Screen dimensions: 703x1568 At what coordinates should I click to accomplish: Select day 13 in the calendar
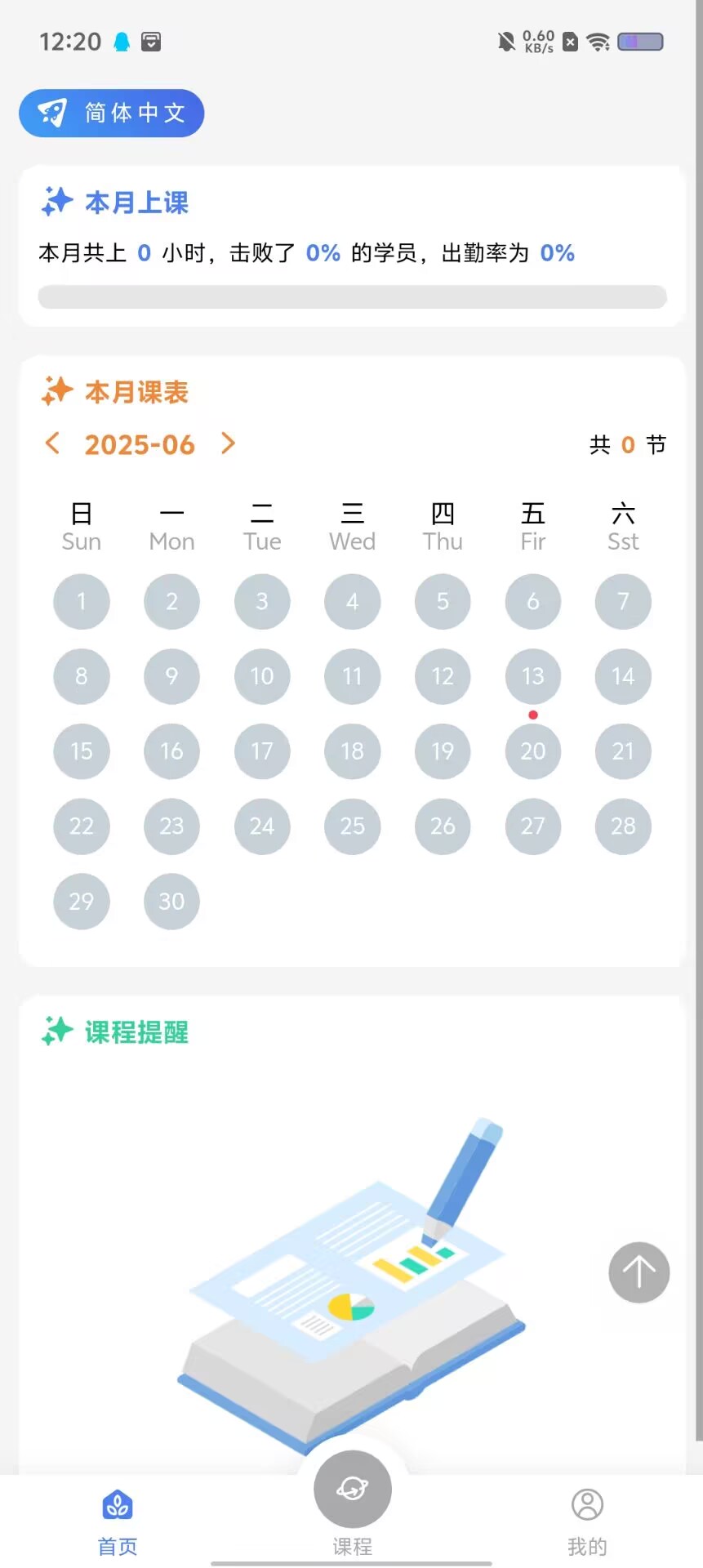point(532,676)
